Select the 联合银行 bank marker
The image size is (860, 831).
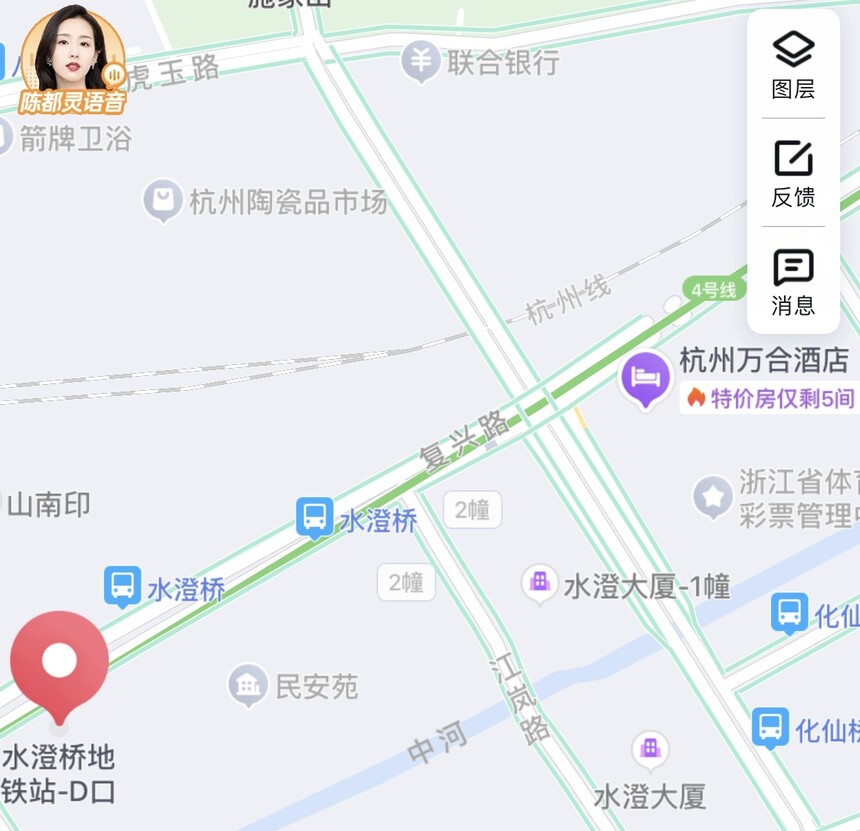[421, 62]
